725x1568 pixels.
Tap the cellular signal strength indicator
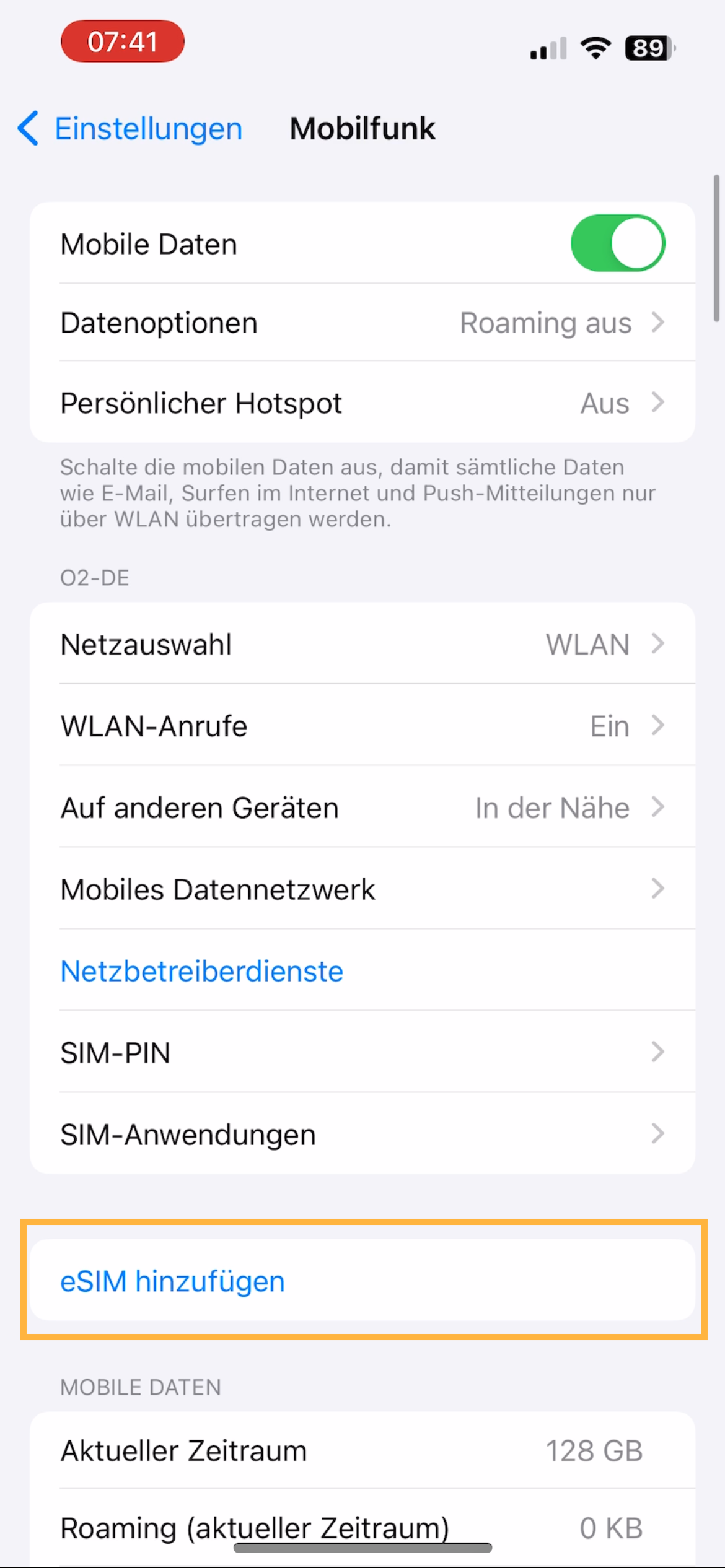click(548, 48)
